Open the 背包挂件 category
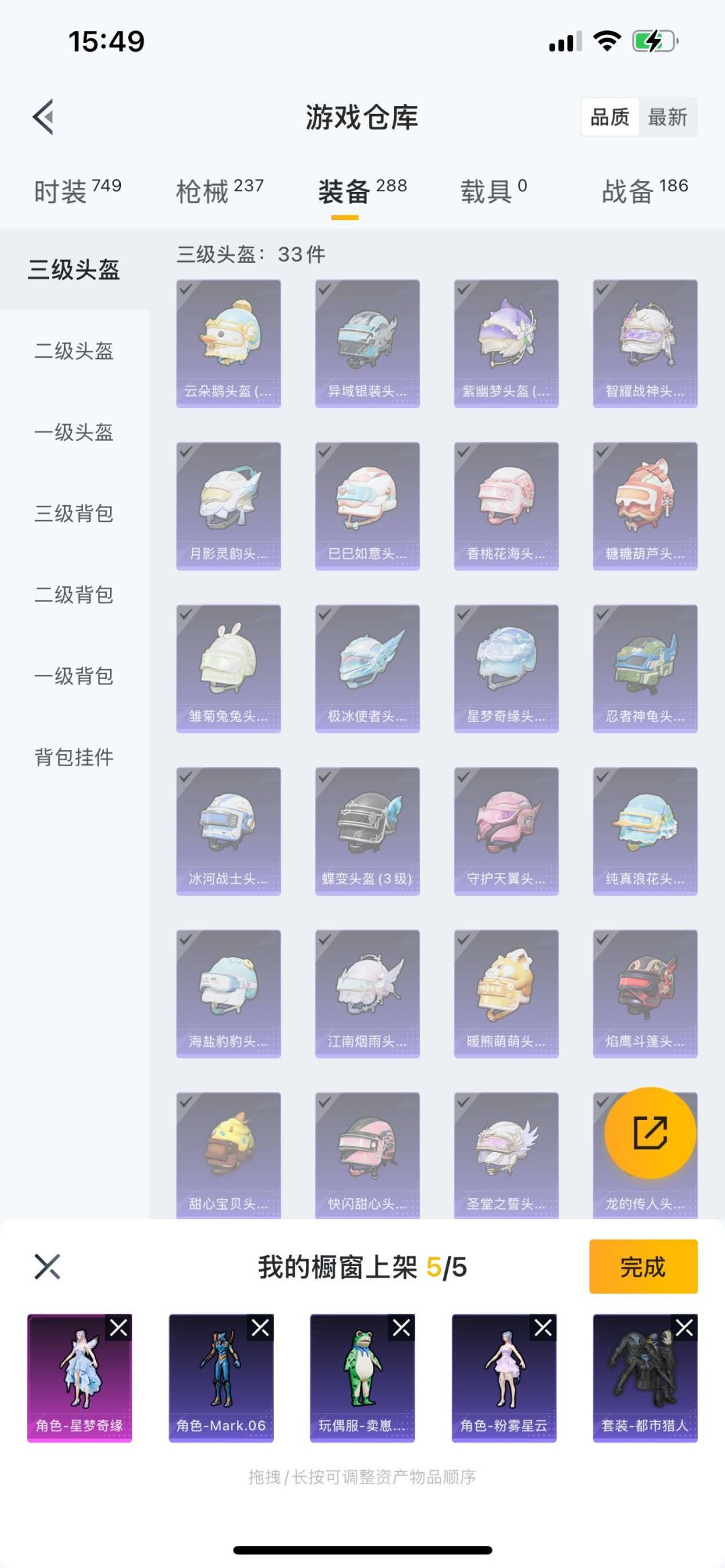This screenshot has width=725, height=1568. [74, 757]
